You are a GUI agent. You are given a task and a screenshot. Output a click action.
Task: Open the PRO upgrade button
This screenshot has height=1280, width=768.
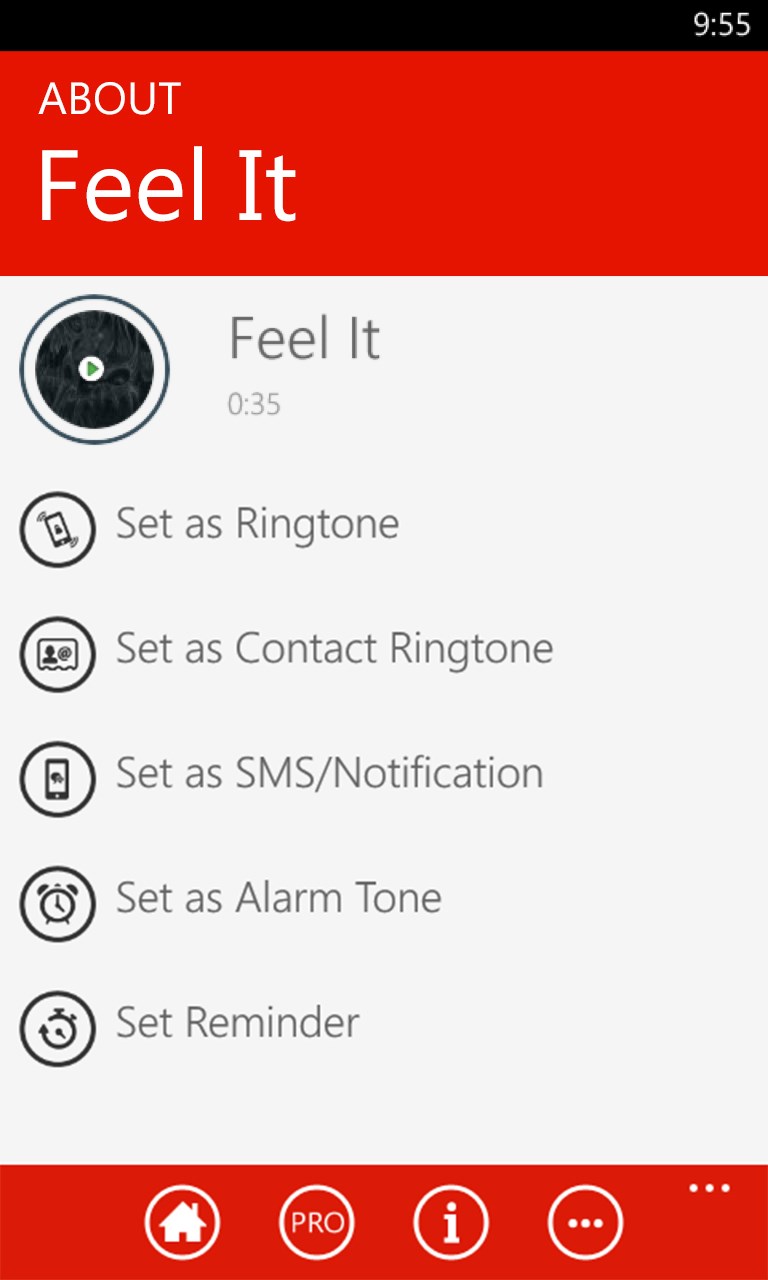(317, 1222)
